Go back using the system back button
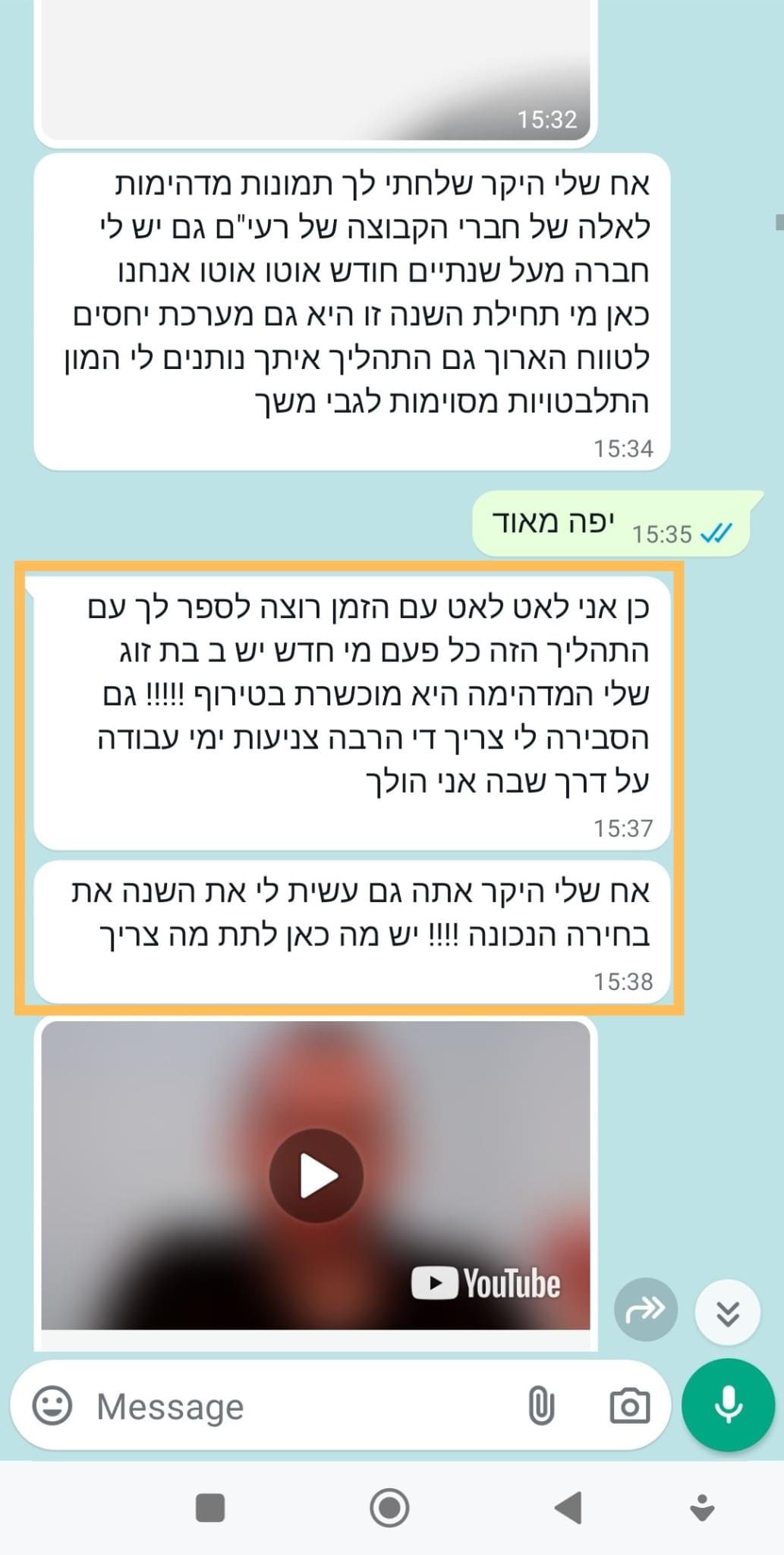Screen dimensions: 784x1555 [x=568, y=1508]
